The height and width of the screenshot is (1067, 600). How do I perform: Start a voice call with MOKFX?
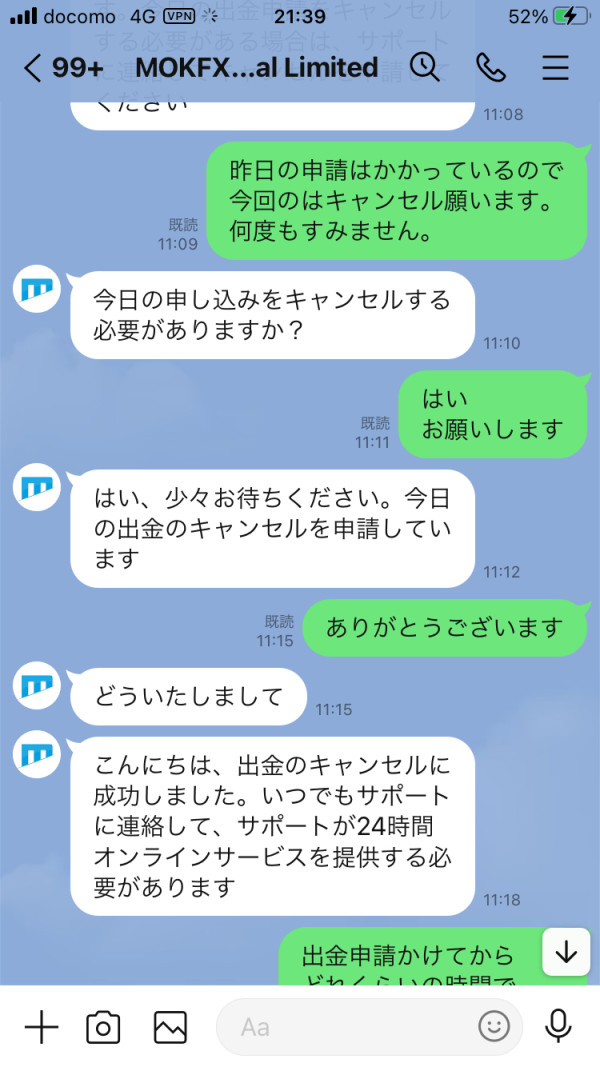[x=490, y=67]
